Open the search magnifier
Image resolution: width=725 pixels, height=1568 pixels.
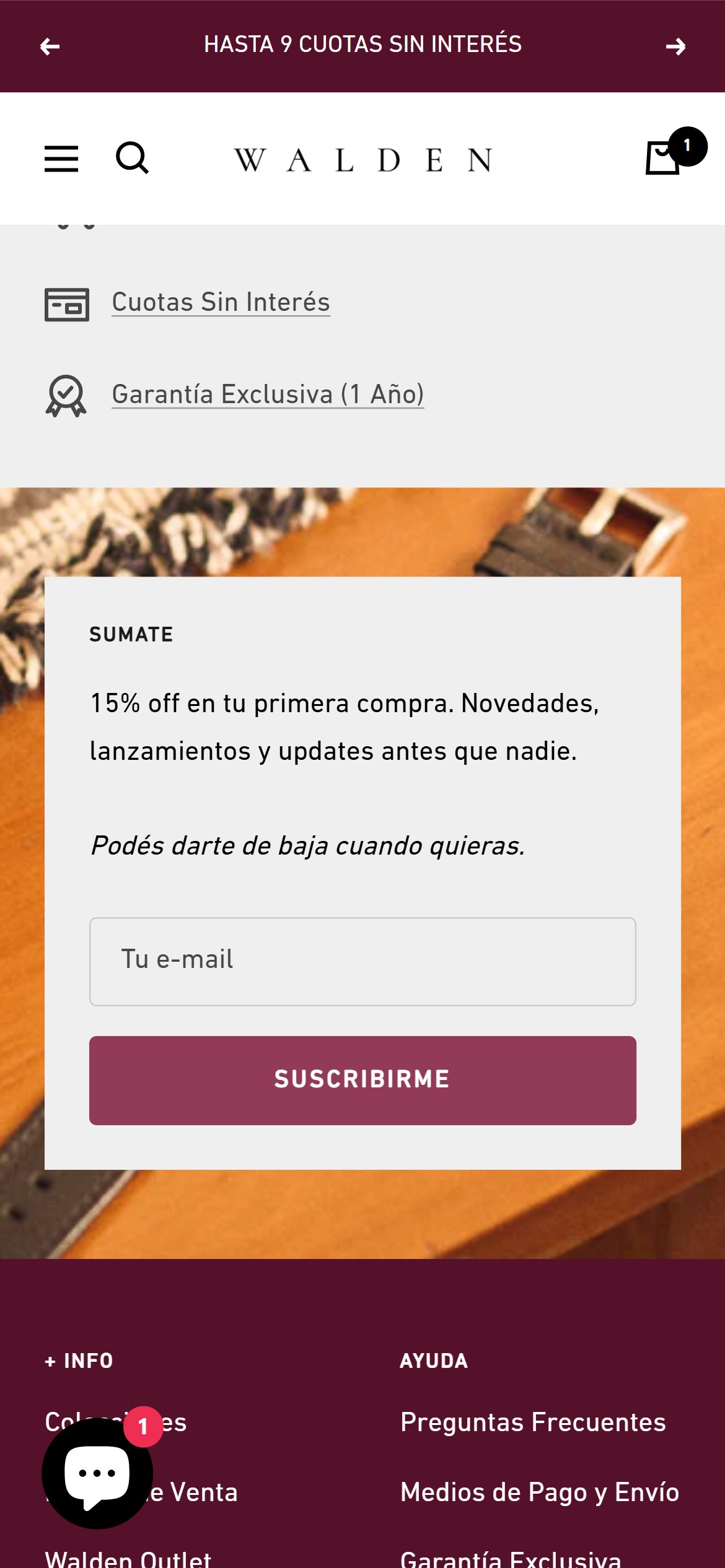coord(132,159)
